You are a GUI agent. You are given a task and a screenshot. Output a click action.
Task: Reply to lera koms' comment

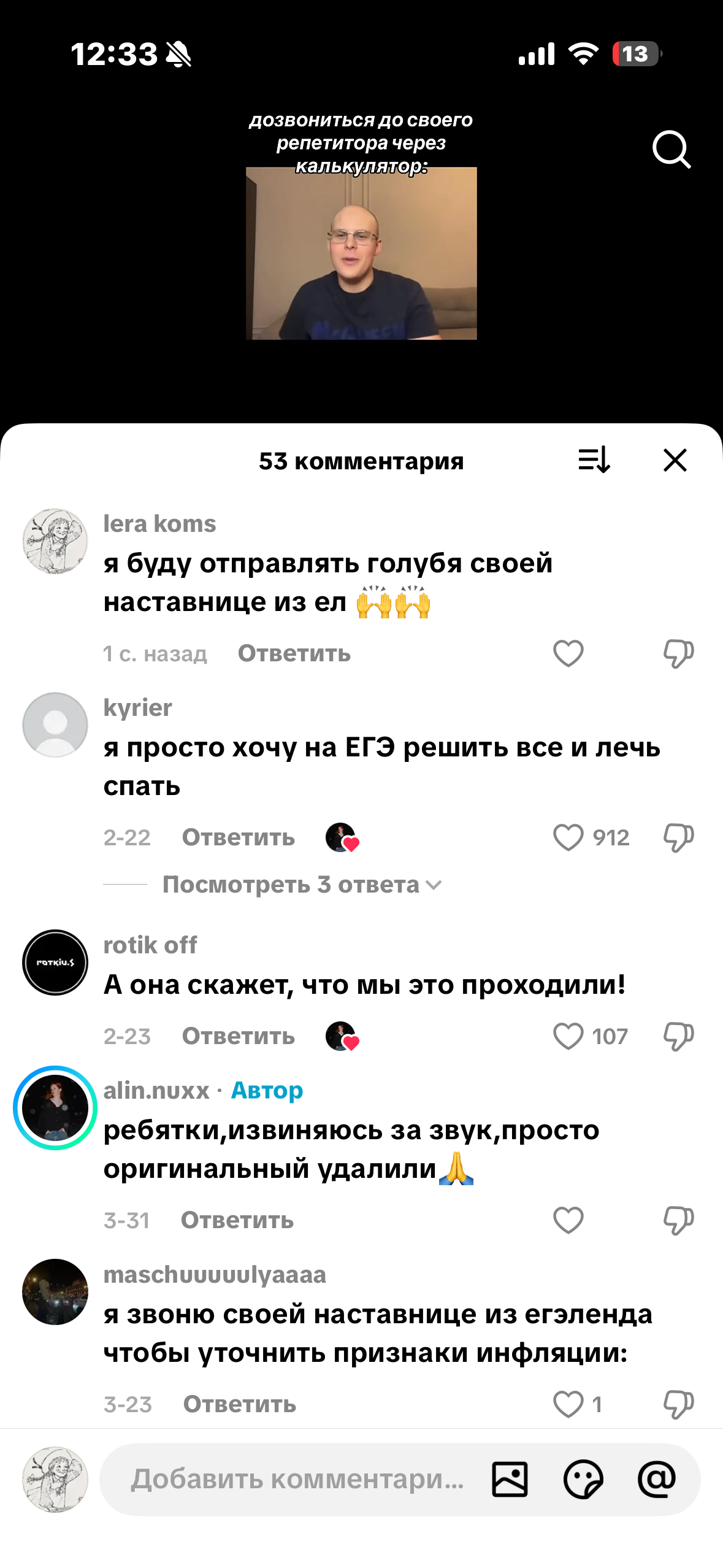point(294,653)
